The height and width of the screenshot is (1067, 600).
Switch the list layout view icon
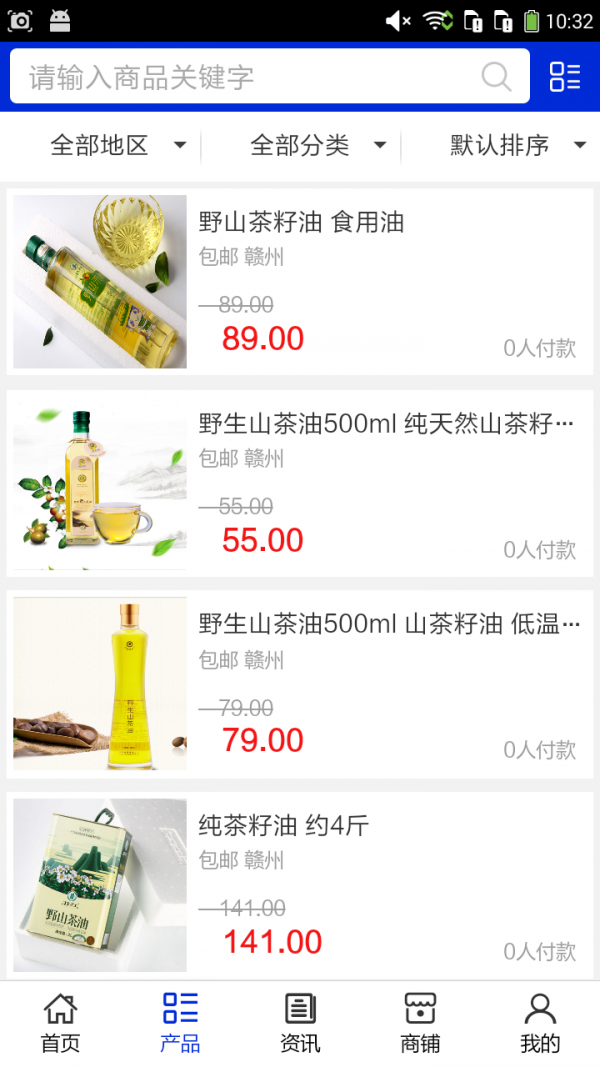pos(565,77)
